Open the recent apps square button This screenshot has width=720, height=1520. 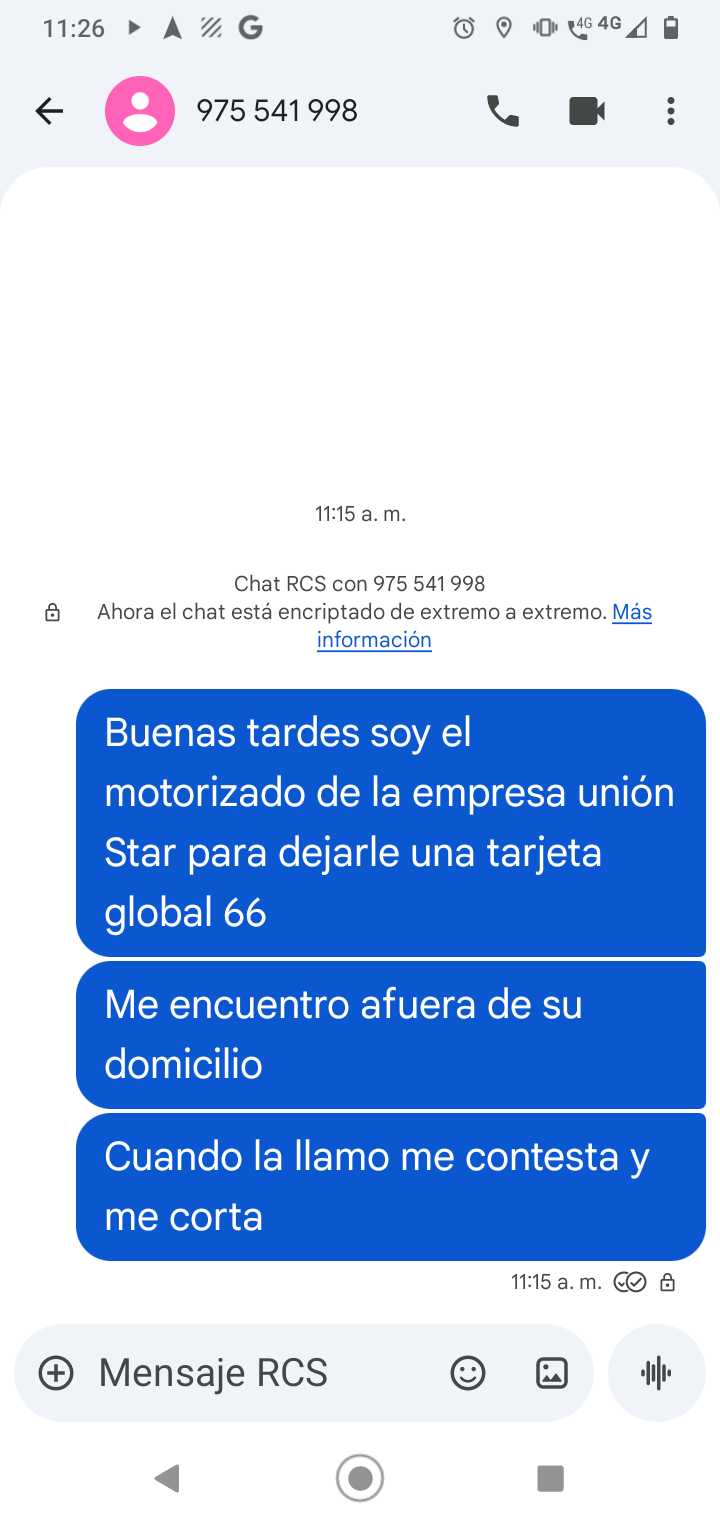tap(550, 1477)
